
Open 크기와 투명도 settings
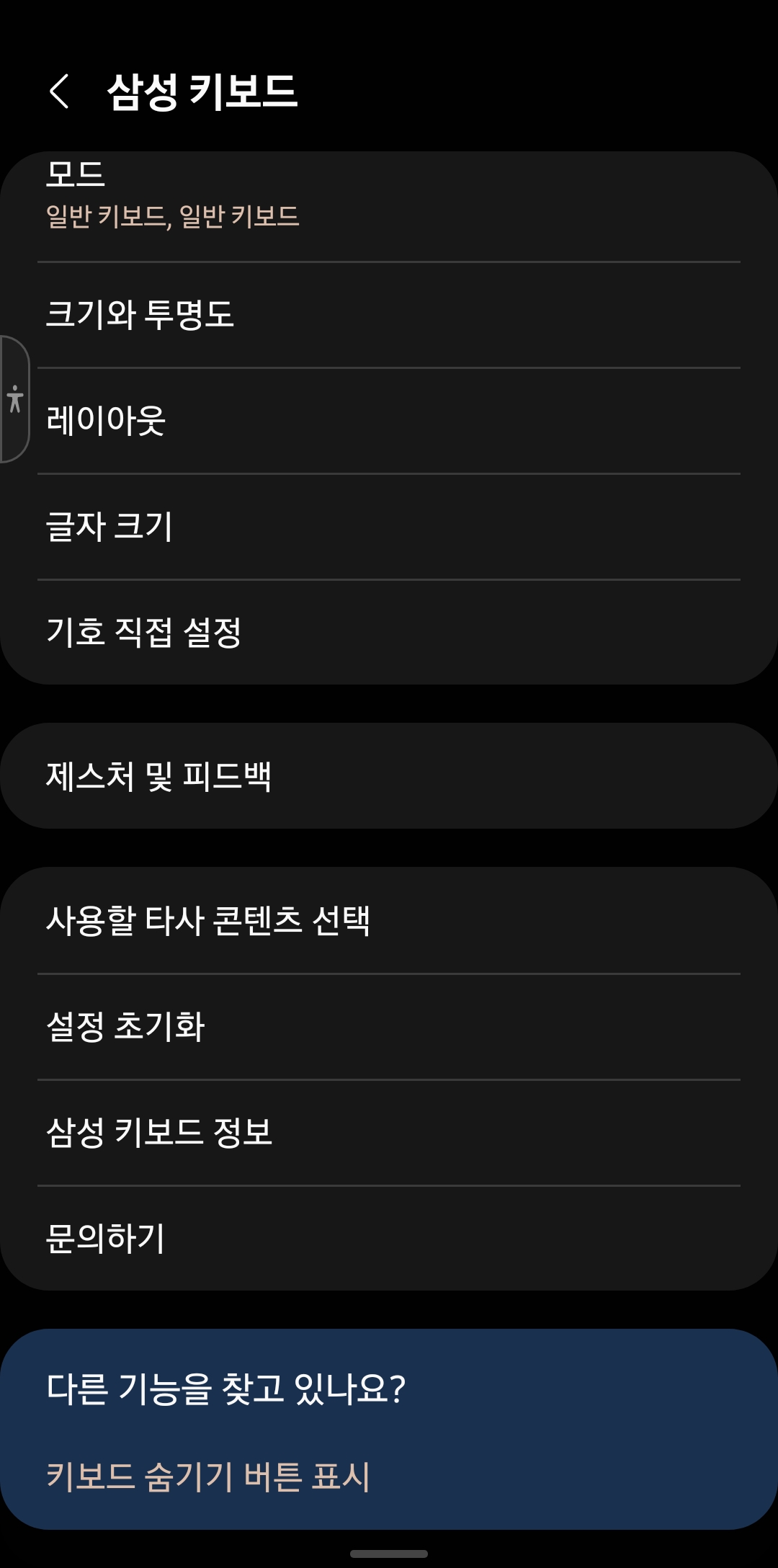click(389, 313)
